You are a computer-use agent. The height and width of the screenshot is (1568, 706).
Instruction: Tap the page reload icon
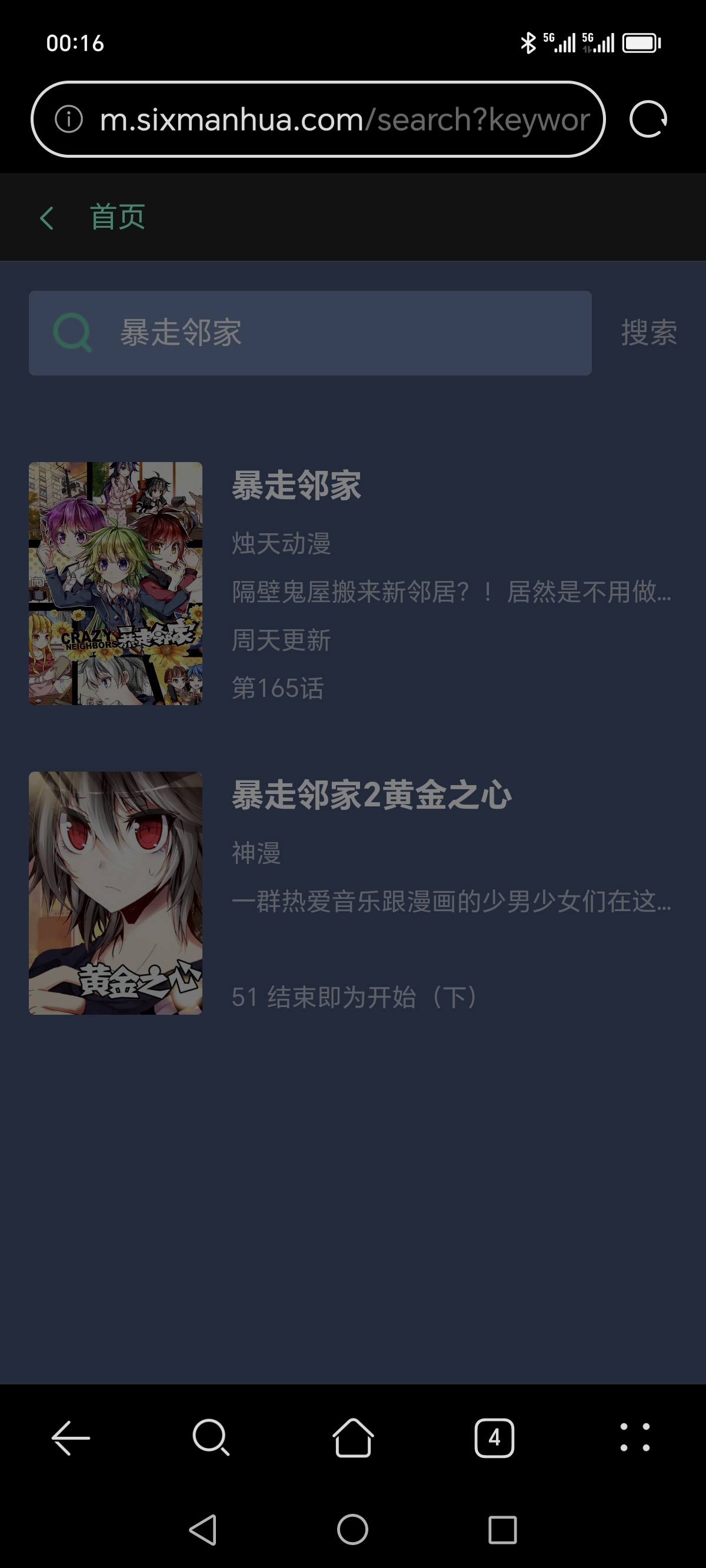[648, 119]
